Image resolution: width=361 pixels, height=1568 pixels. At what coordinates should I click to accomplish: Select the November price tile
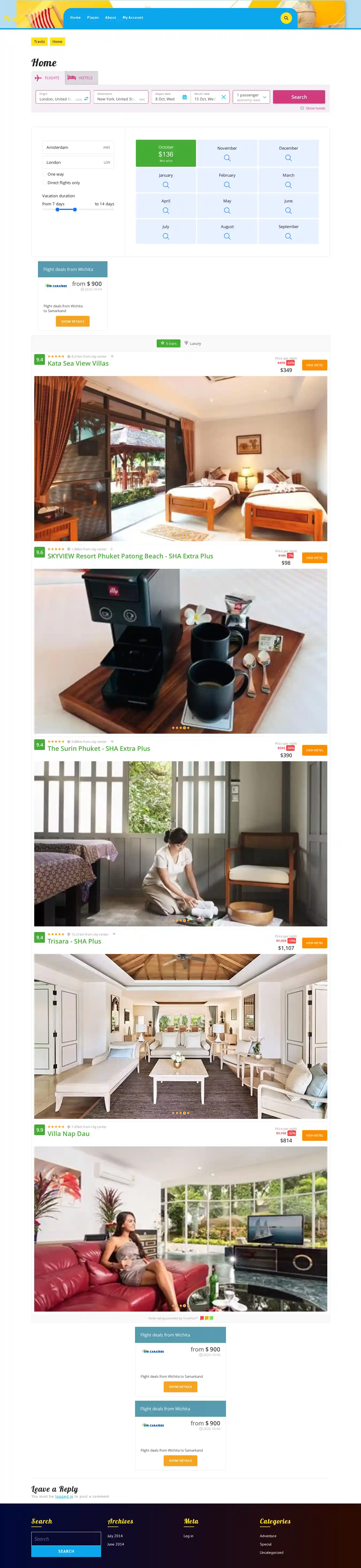tap(227, 153)
